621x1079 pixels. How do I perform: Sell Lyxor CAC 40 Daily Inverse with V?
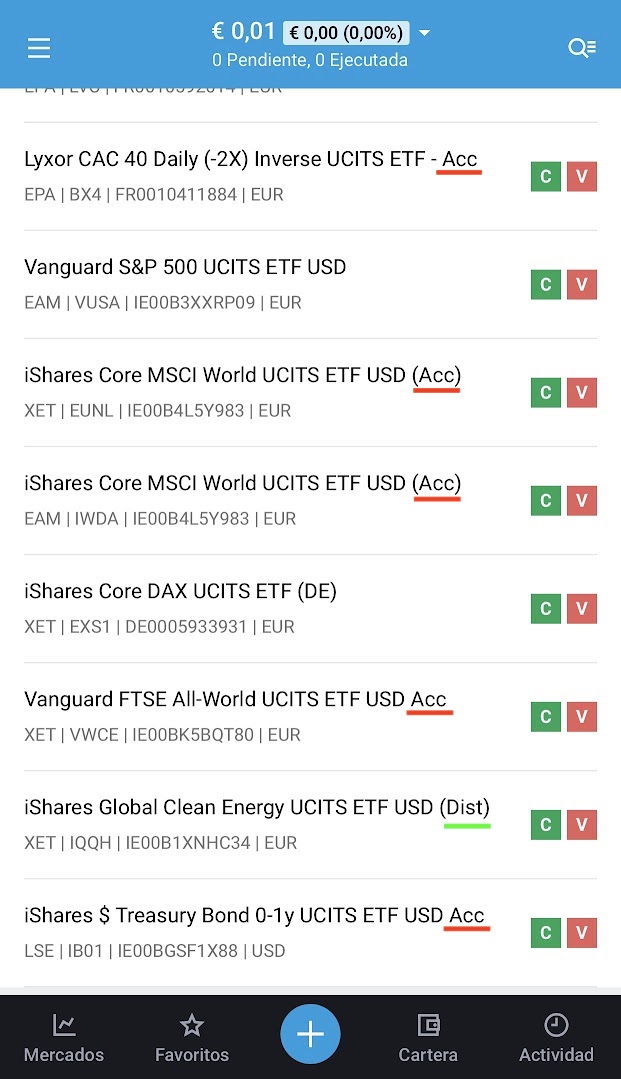pyautogui.click(x=582, y=177)
